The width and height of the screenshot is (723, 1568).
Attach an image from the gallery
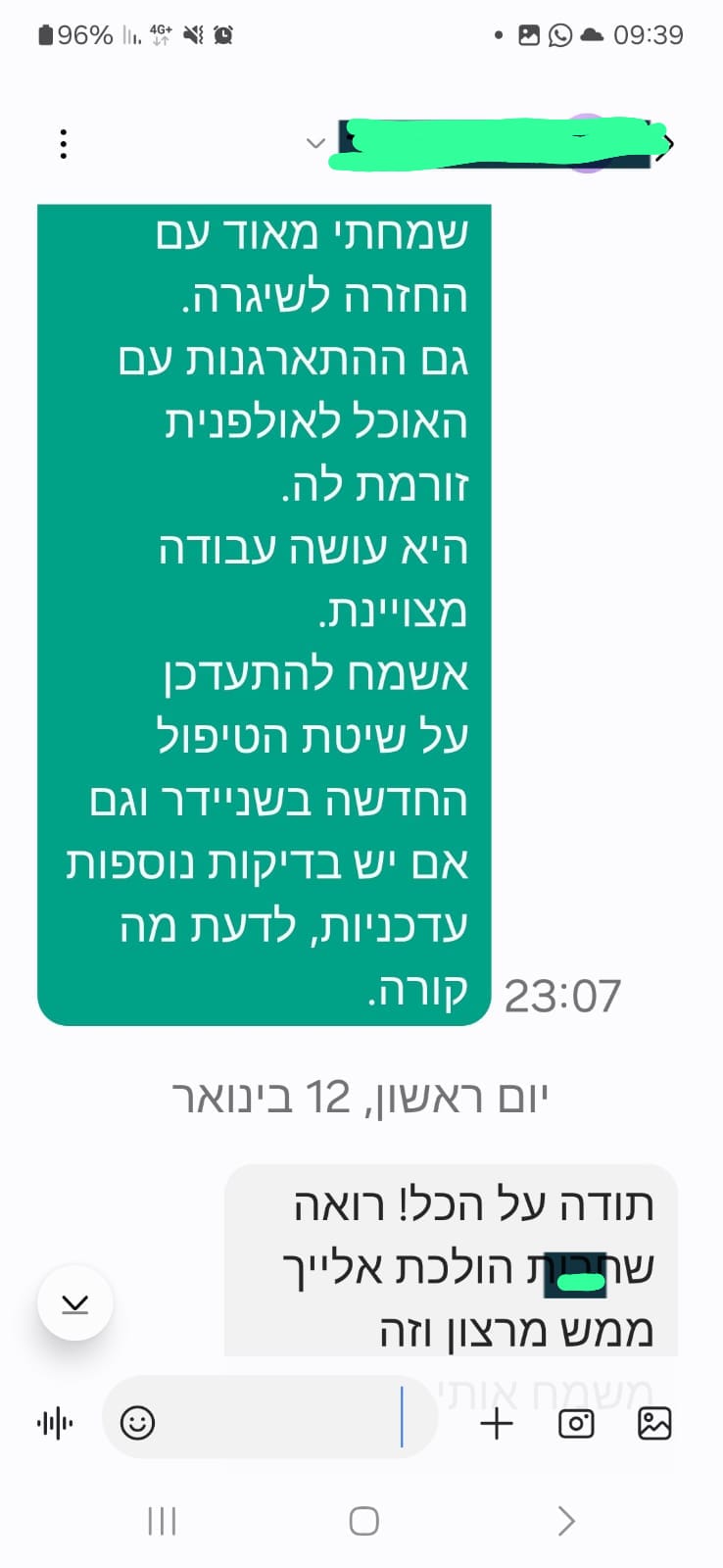coord(654,1423)
